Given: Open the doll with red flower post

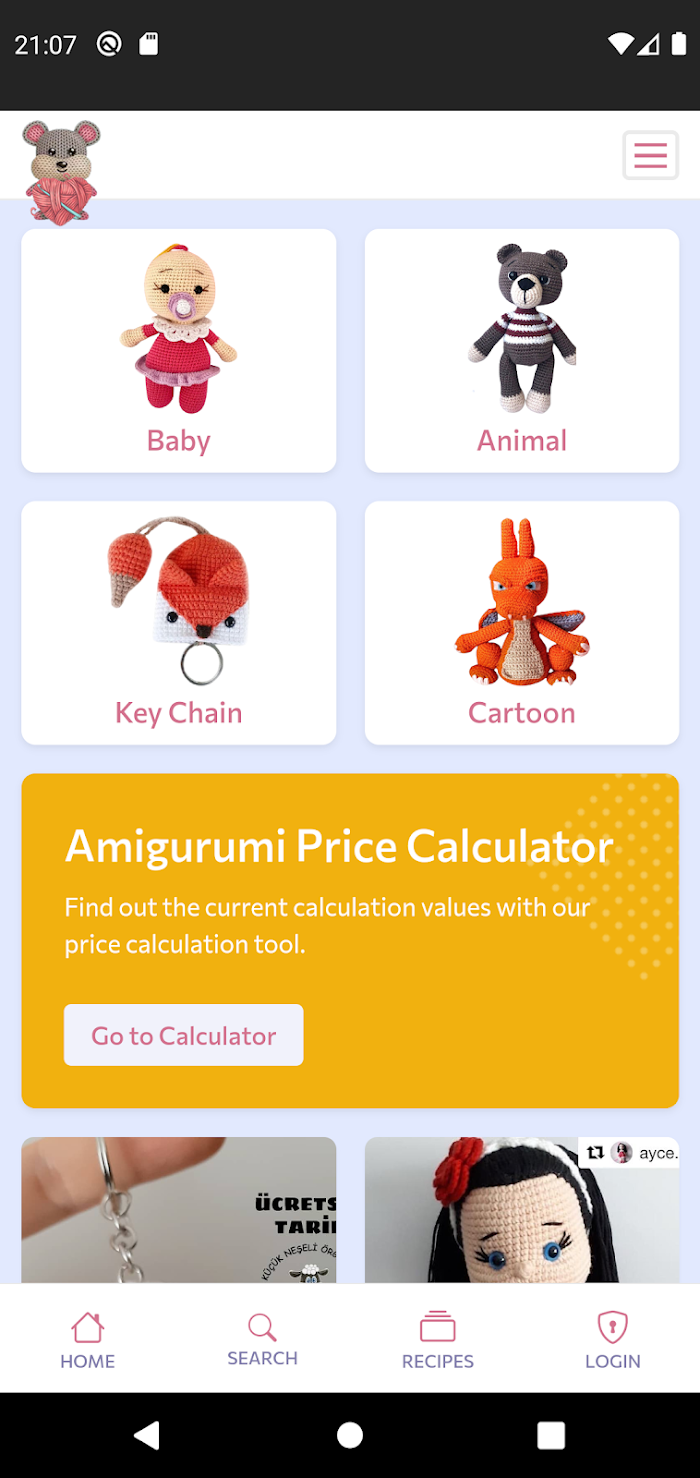Looking at the screenshot, I should click(522, 1210).
